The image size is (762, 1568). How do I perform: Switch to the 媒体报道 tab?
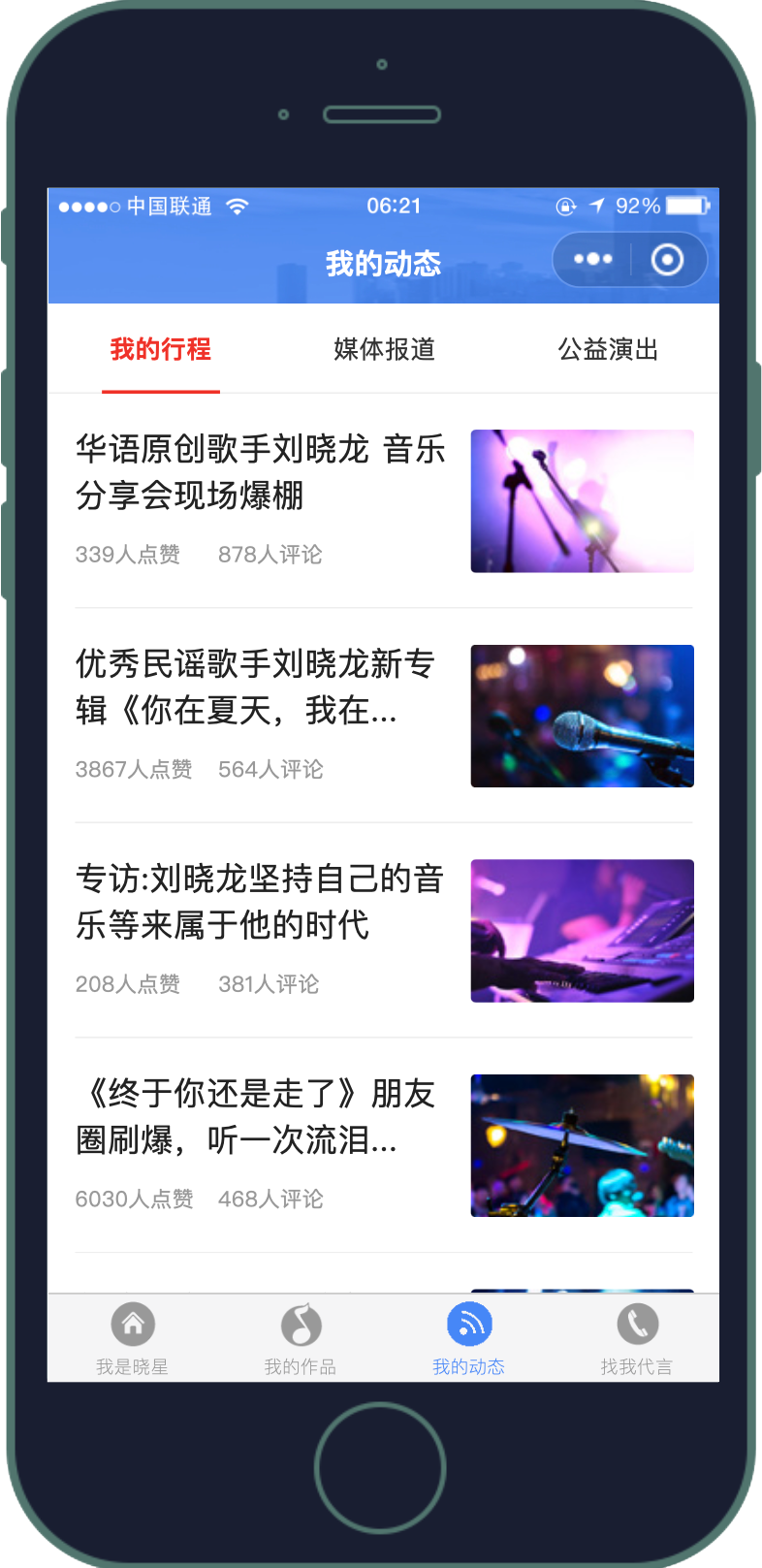[384, 349]
